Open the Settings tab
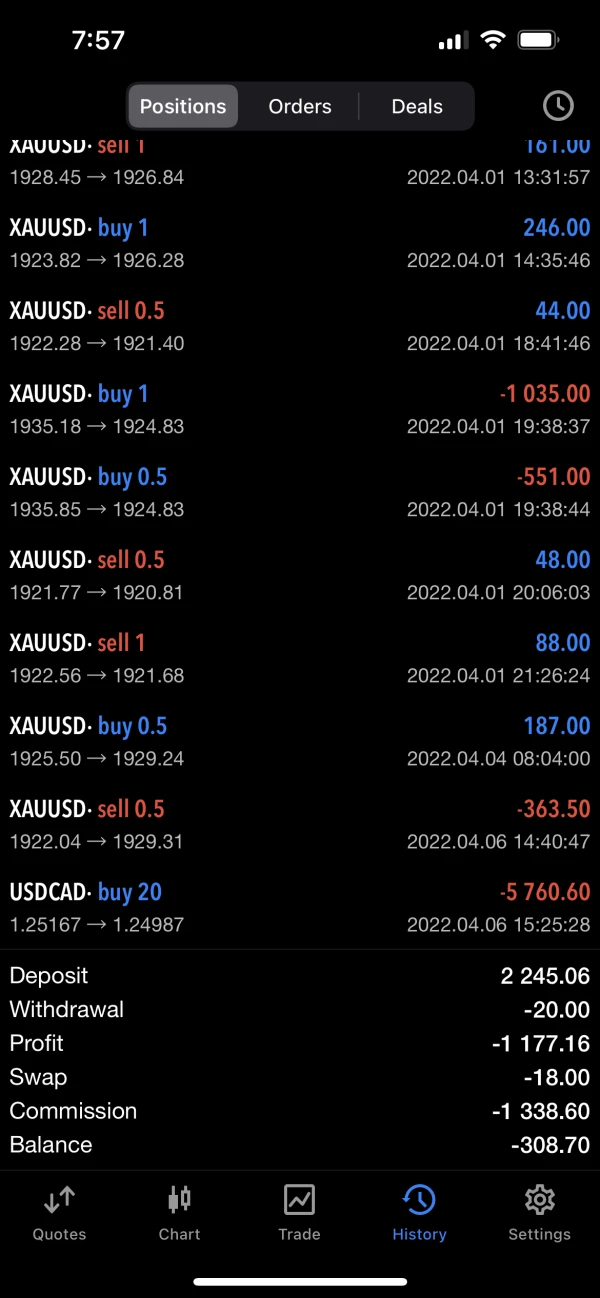Screen dimensions: 600x1298 point(539,1212)
